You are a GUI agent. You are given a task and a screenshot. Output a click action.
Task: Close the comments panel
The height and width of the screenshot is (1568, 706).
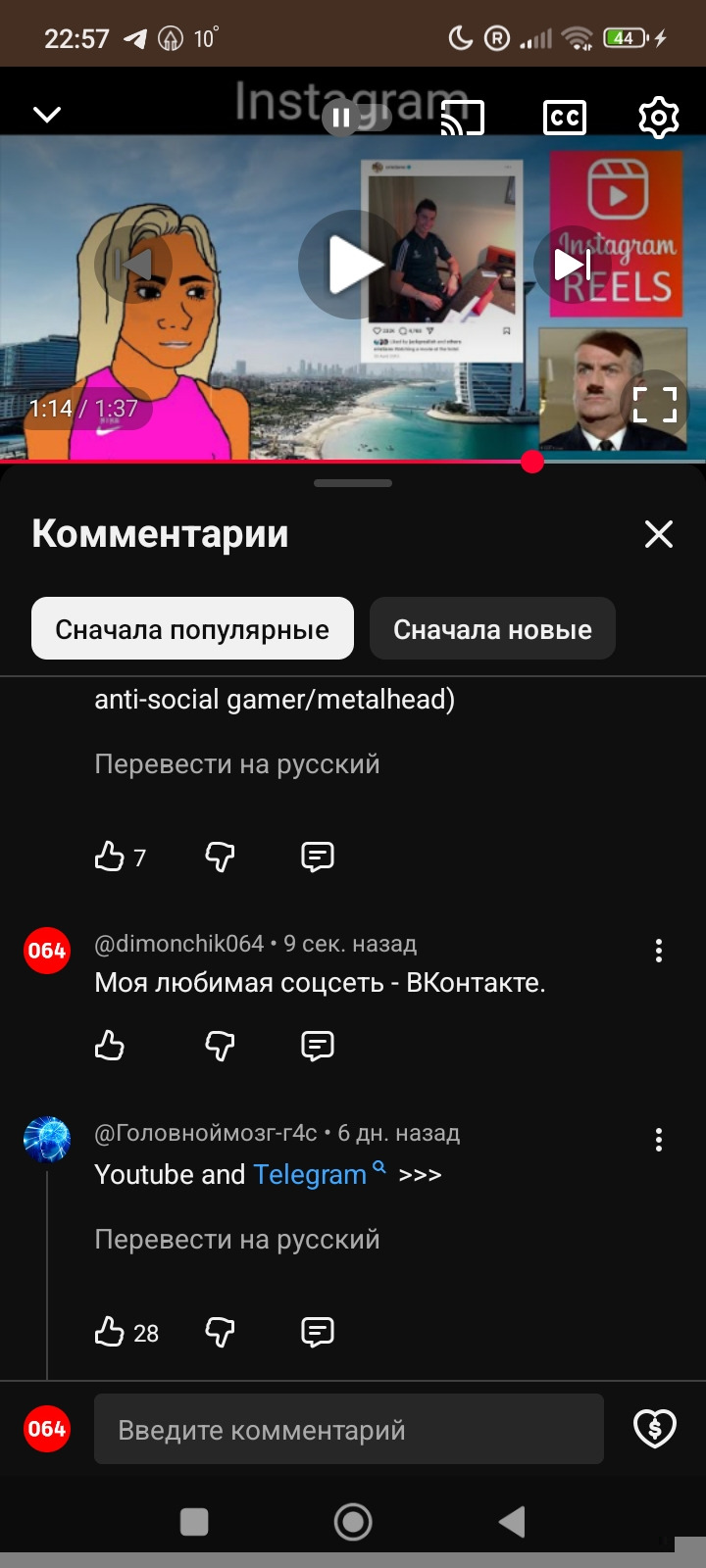pos(659,534)
